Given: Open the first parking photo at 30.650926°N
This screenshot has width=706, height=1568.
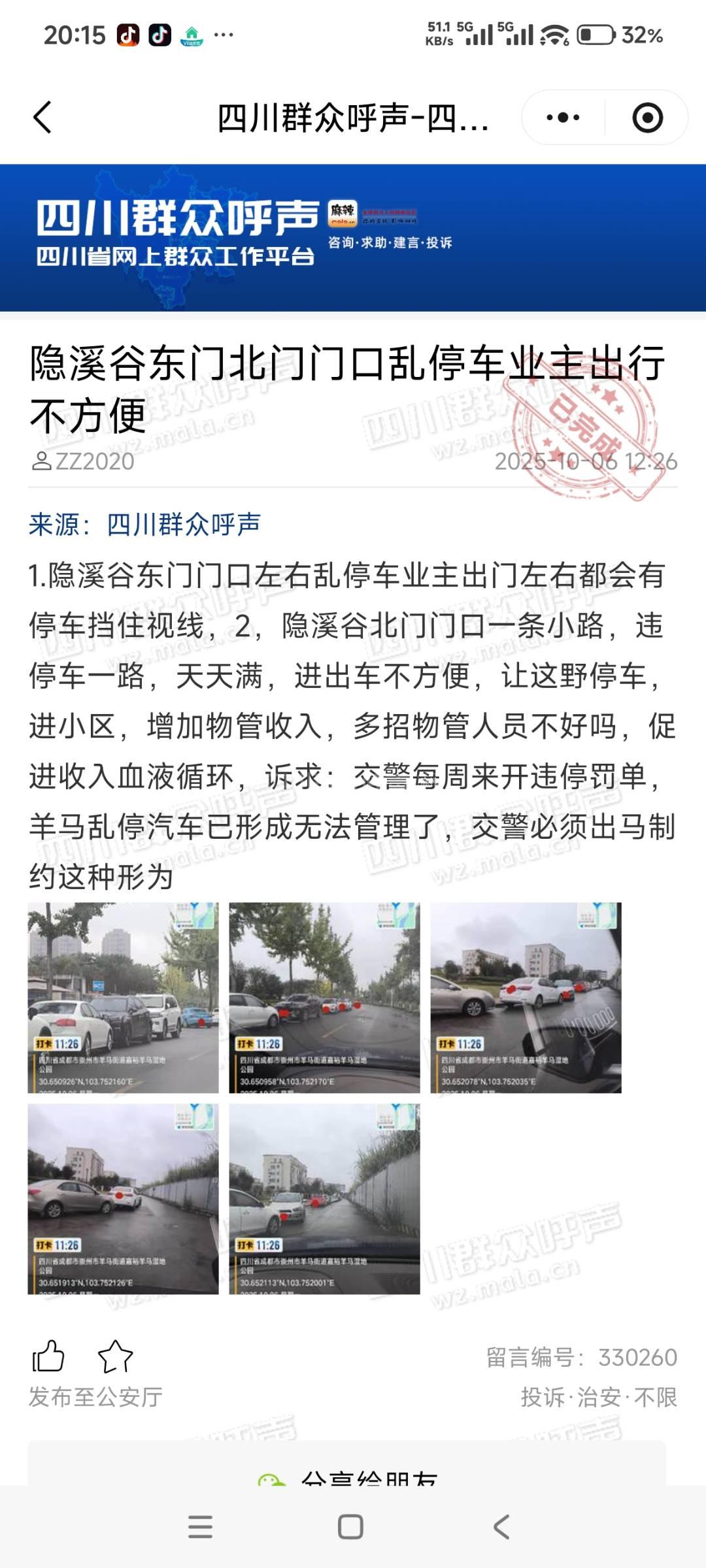Looking at the screenshot, I should [x=123, y=998].
